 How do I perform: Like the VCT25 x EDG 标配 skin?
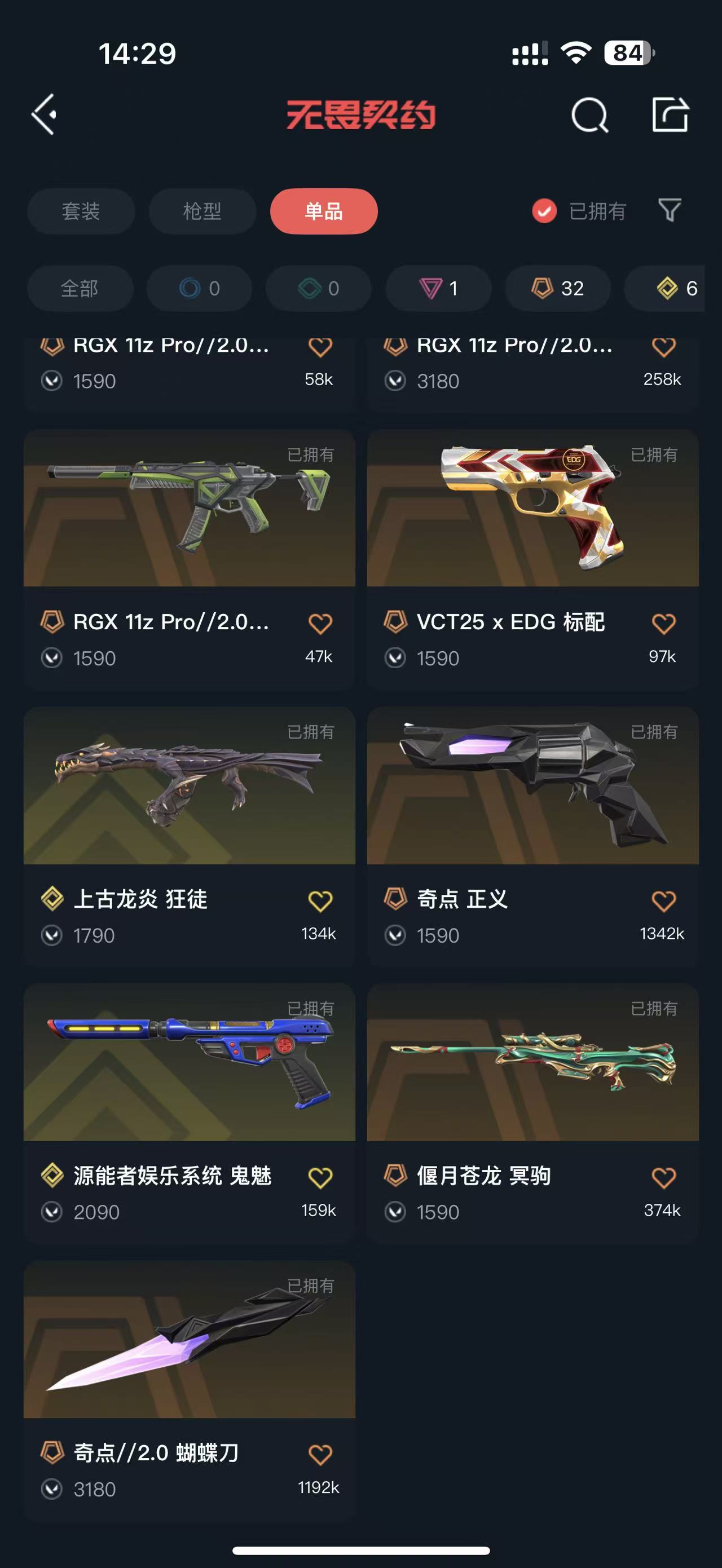pyautogui.click(x=663, y=624)
